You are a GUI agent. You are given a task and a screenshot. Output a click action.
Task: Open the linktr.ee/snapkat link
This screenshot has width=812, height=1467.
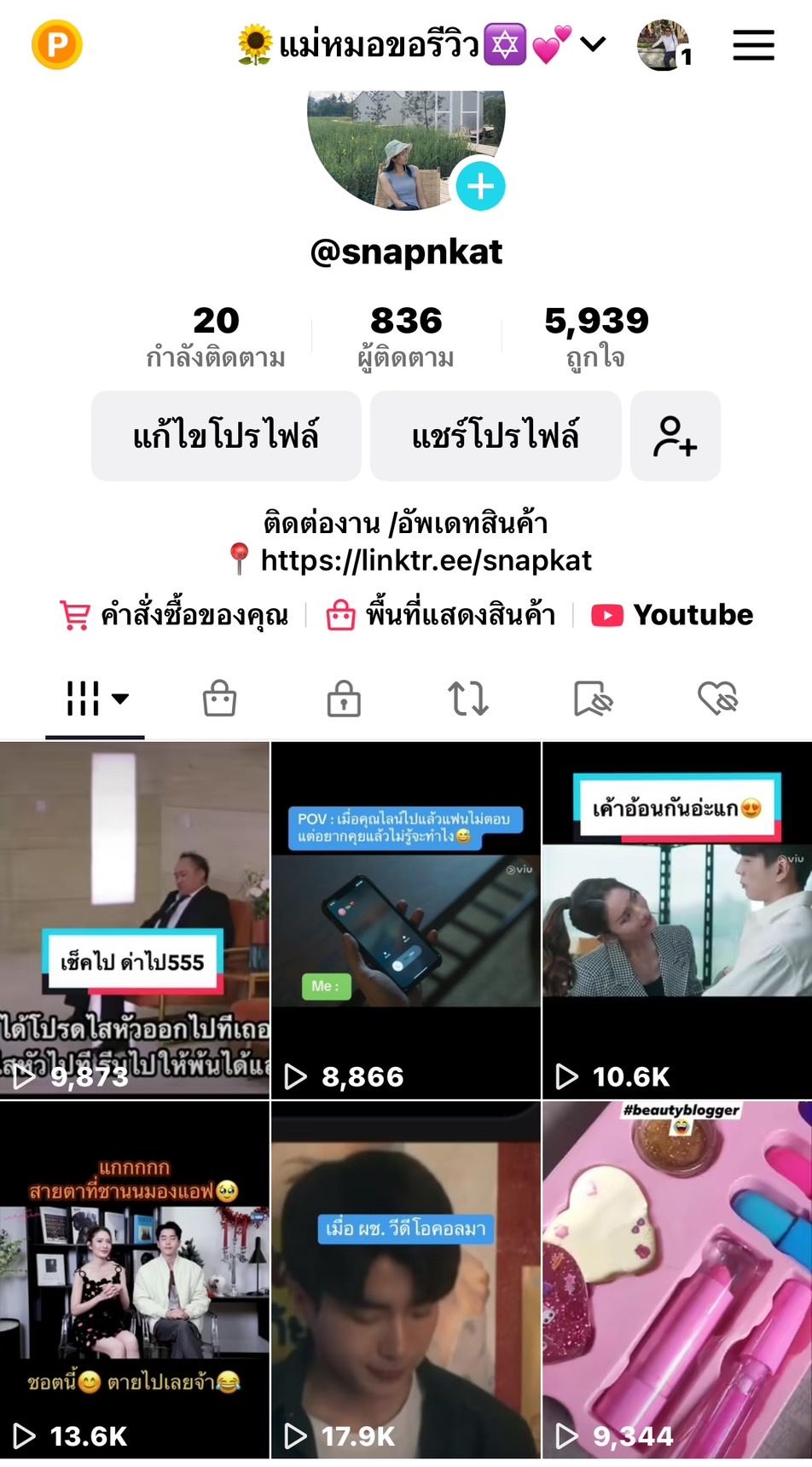pyautogui.click(x=426, y=560)
